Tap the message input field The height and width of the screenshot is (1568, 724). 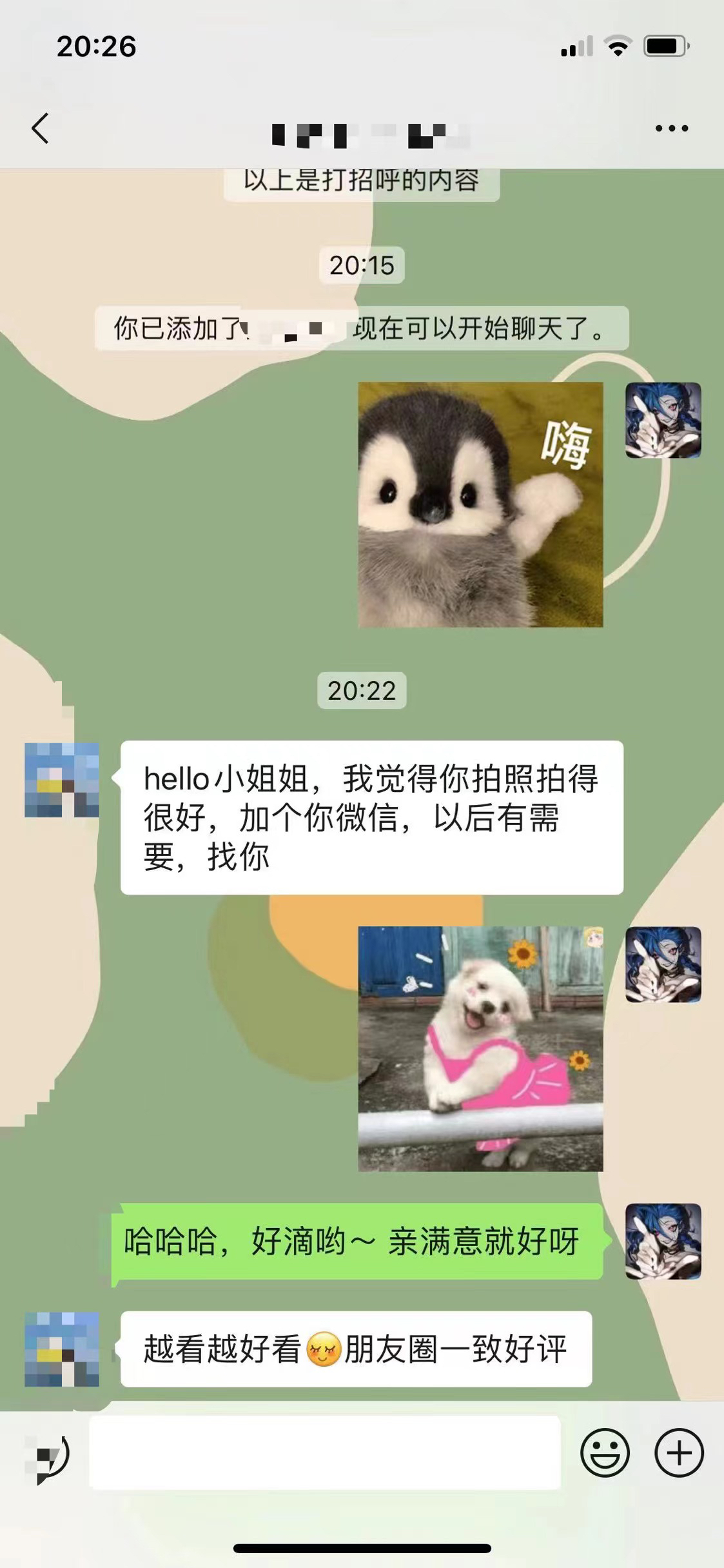324,1452
